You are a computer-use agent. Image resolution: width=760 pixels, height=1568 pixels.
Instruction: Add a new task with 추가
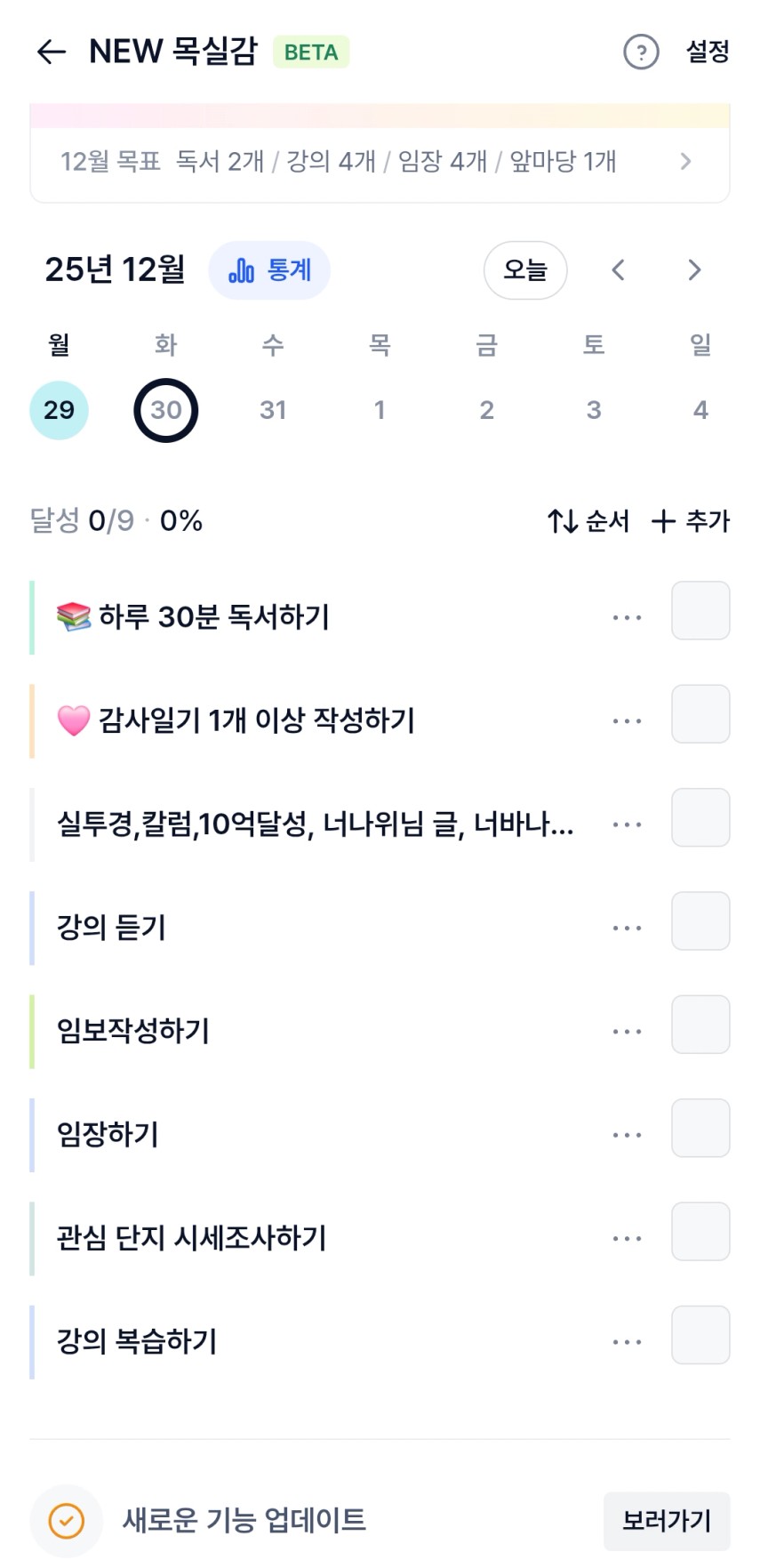(691, 521)
